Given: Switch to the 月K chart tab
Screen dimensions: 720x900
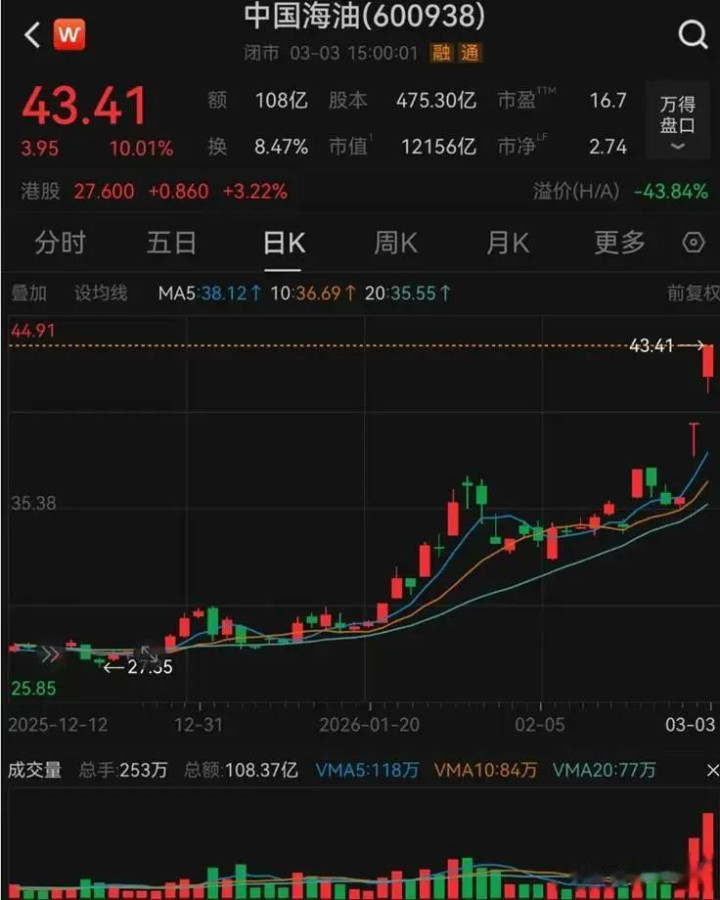Looking at the screenshot, I should click(507, 243).
